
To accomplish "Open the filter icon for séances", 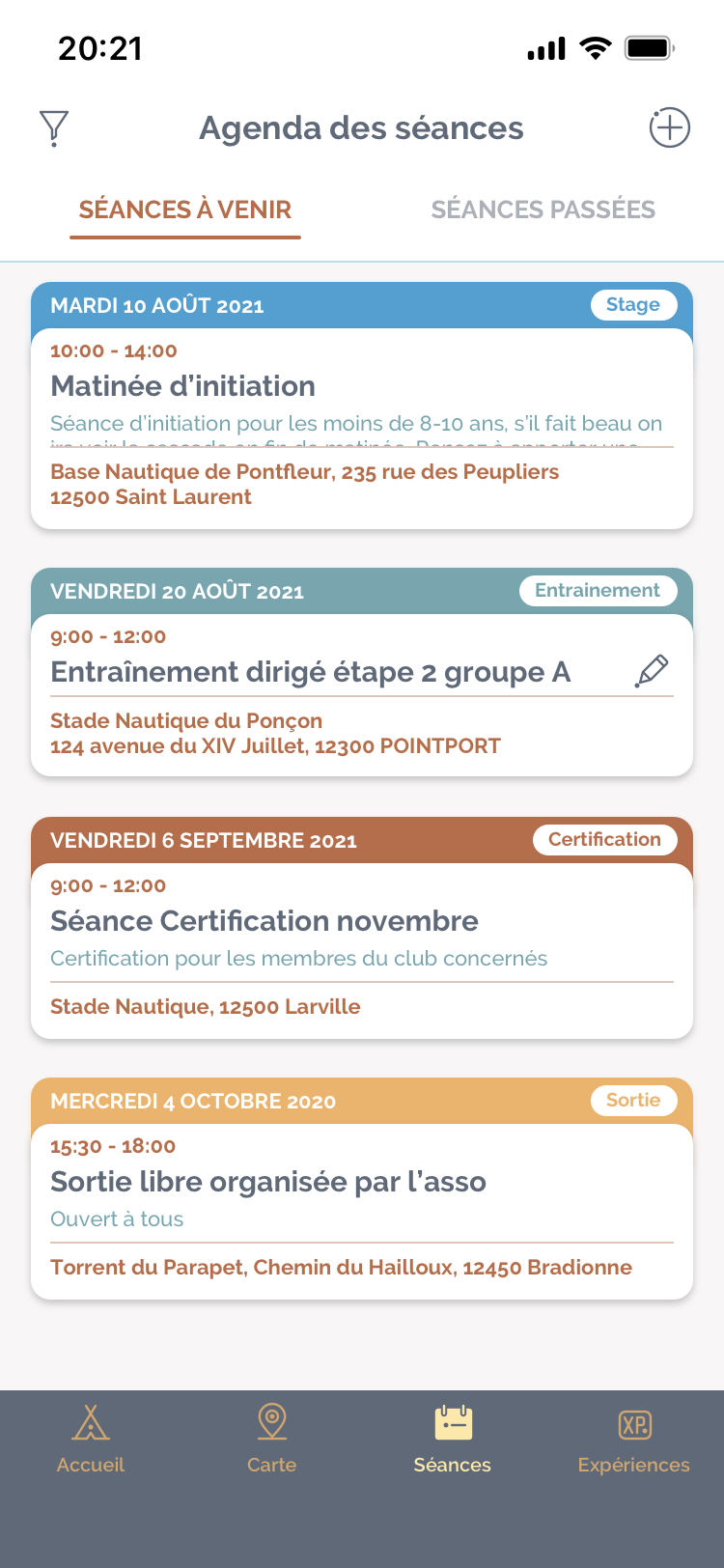I will coord(54,126).
